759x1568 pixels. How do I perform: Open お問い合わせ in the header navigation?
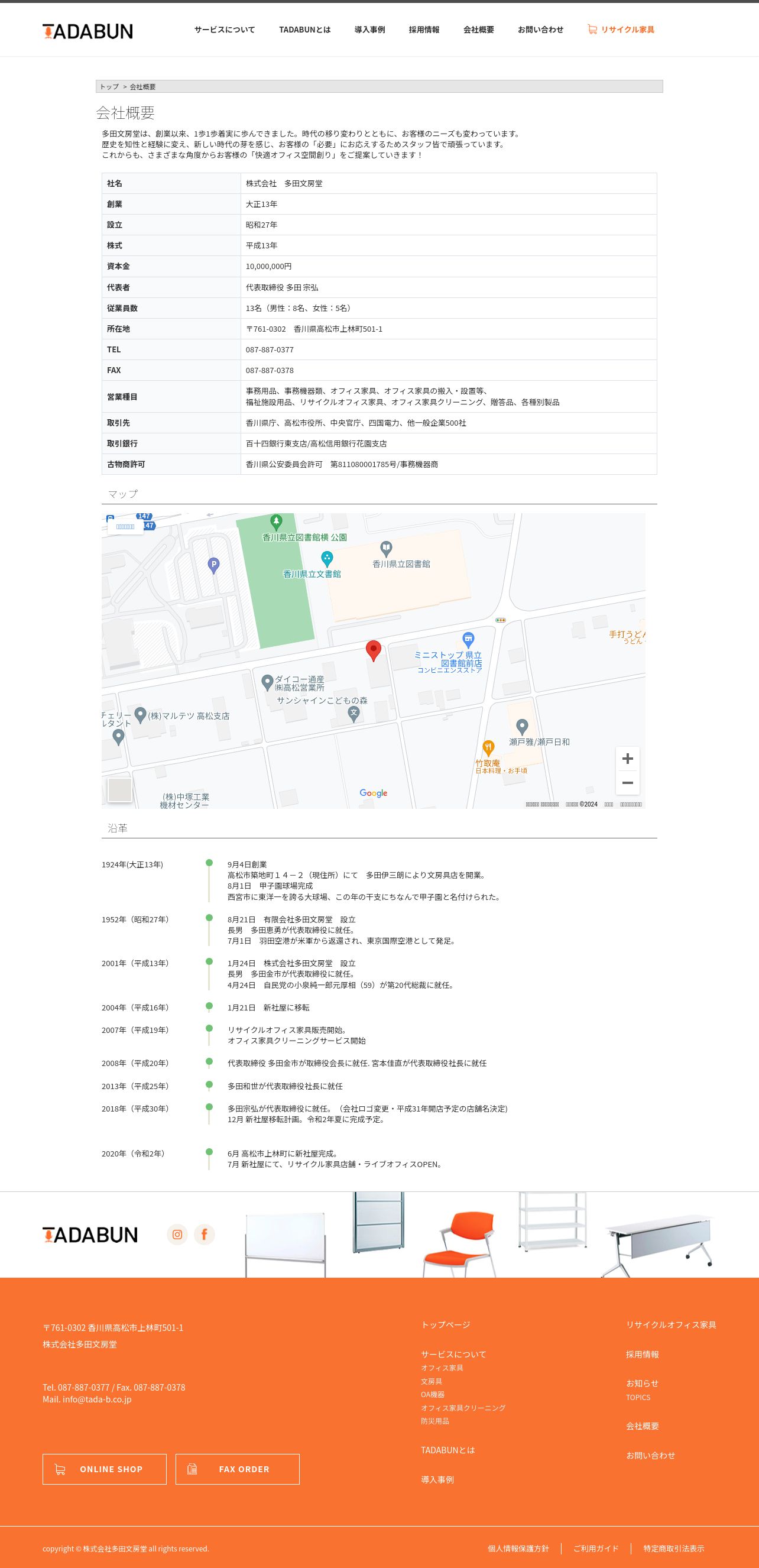click(x=540, y=29)
